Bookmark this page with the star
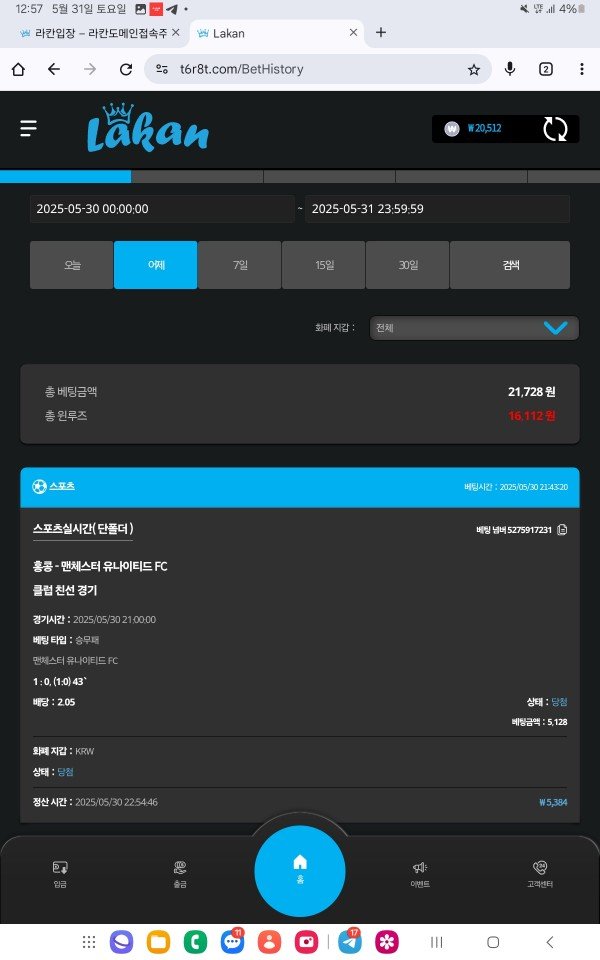 point(474,69)
